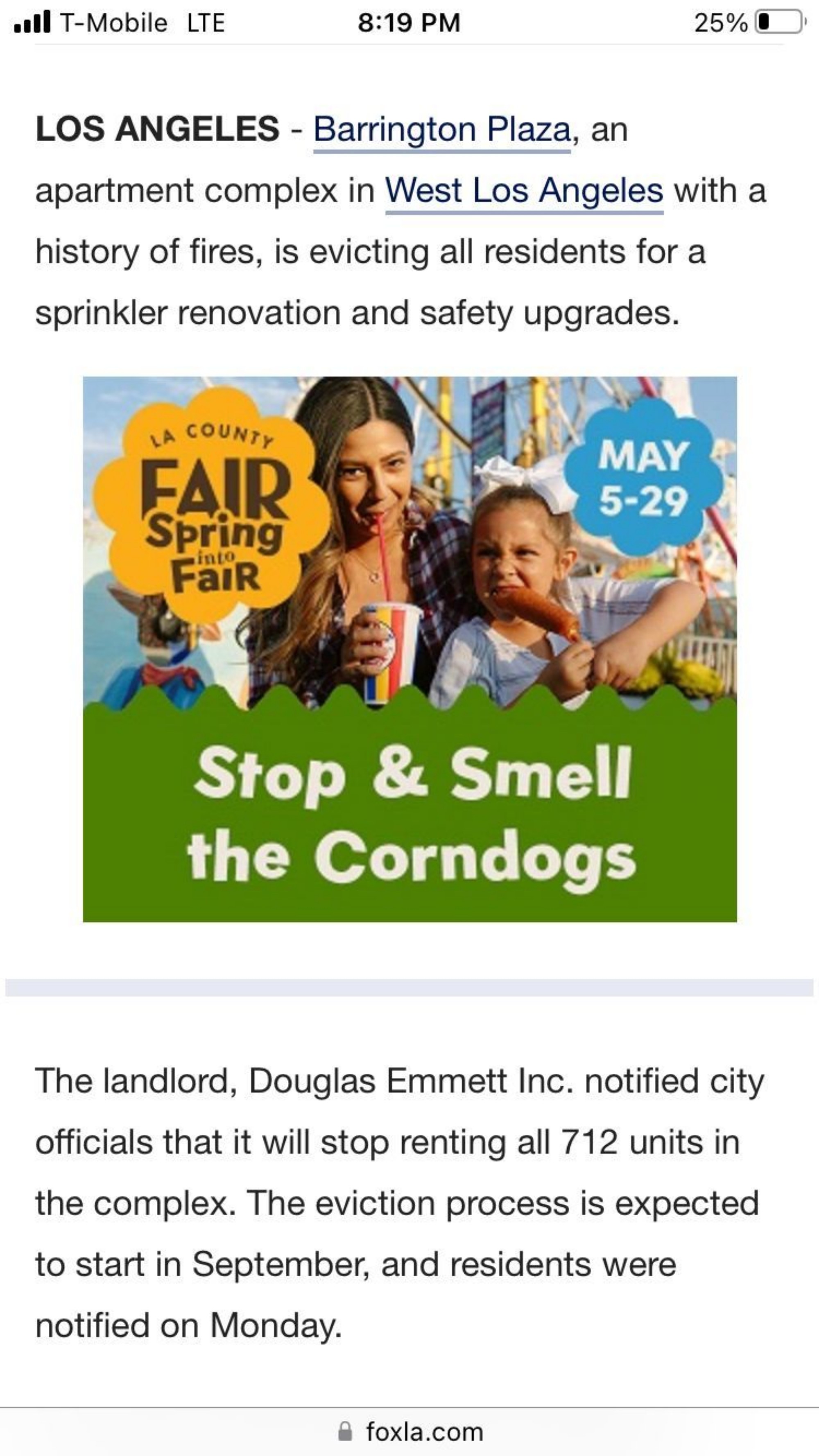819x1456 pixels.
Task: Open the Barrington Plaza link
Action: 442,130
